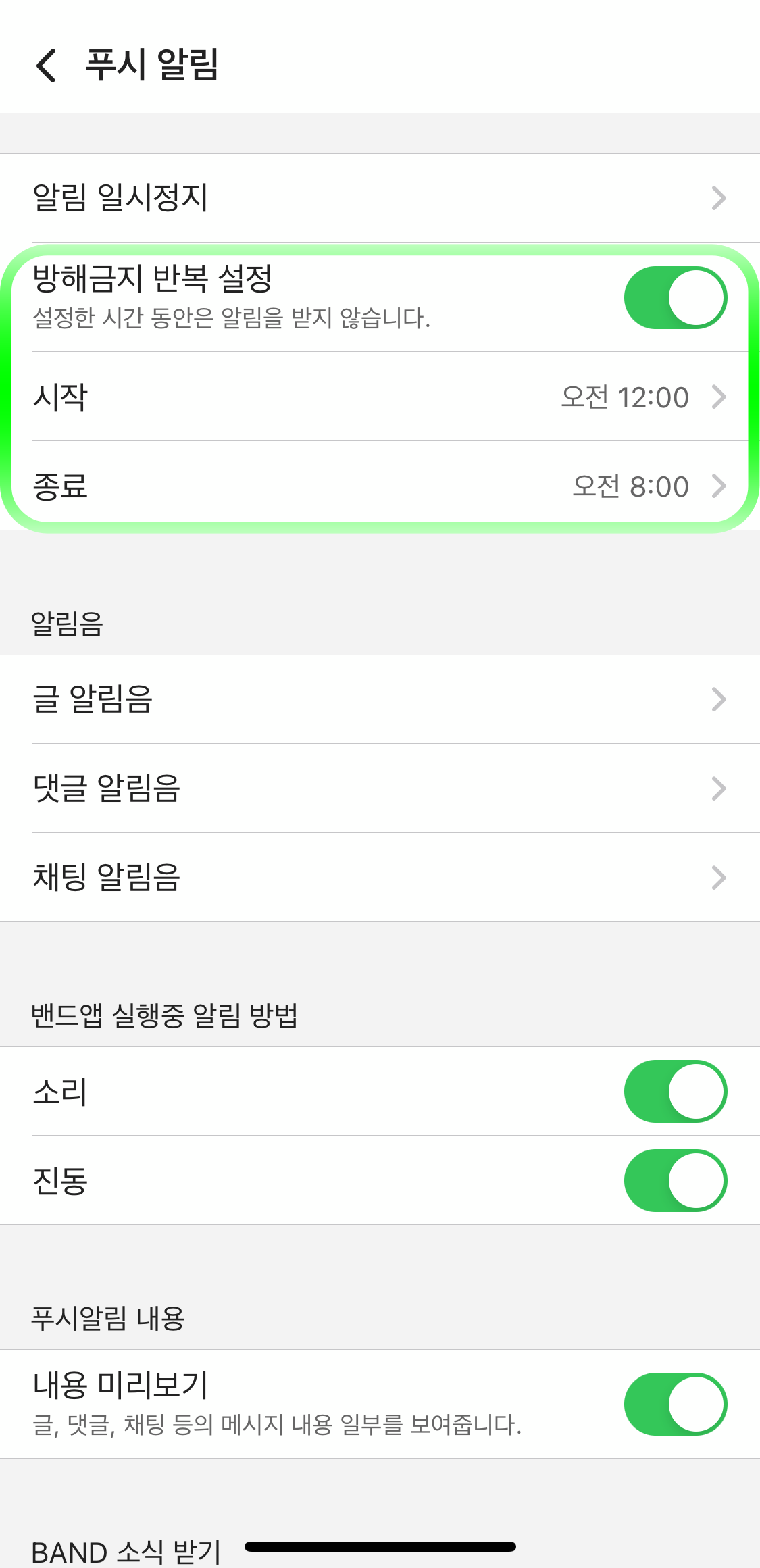The height and width of the screenshot is (1568, 760).
Task: Tap the 오전 8:00 end time value
Action: click(629, 486)
